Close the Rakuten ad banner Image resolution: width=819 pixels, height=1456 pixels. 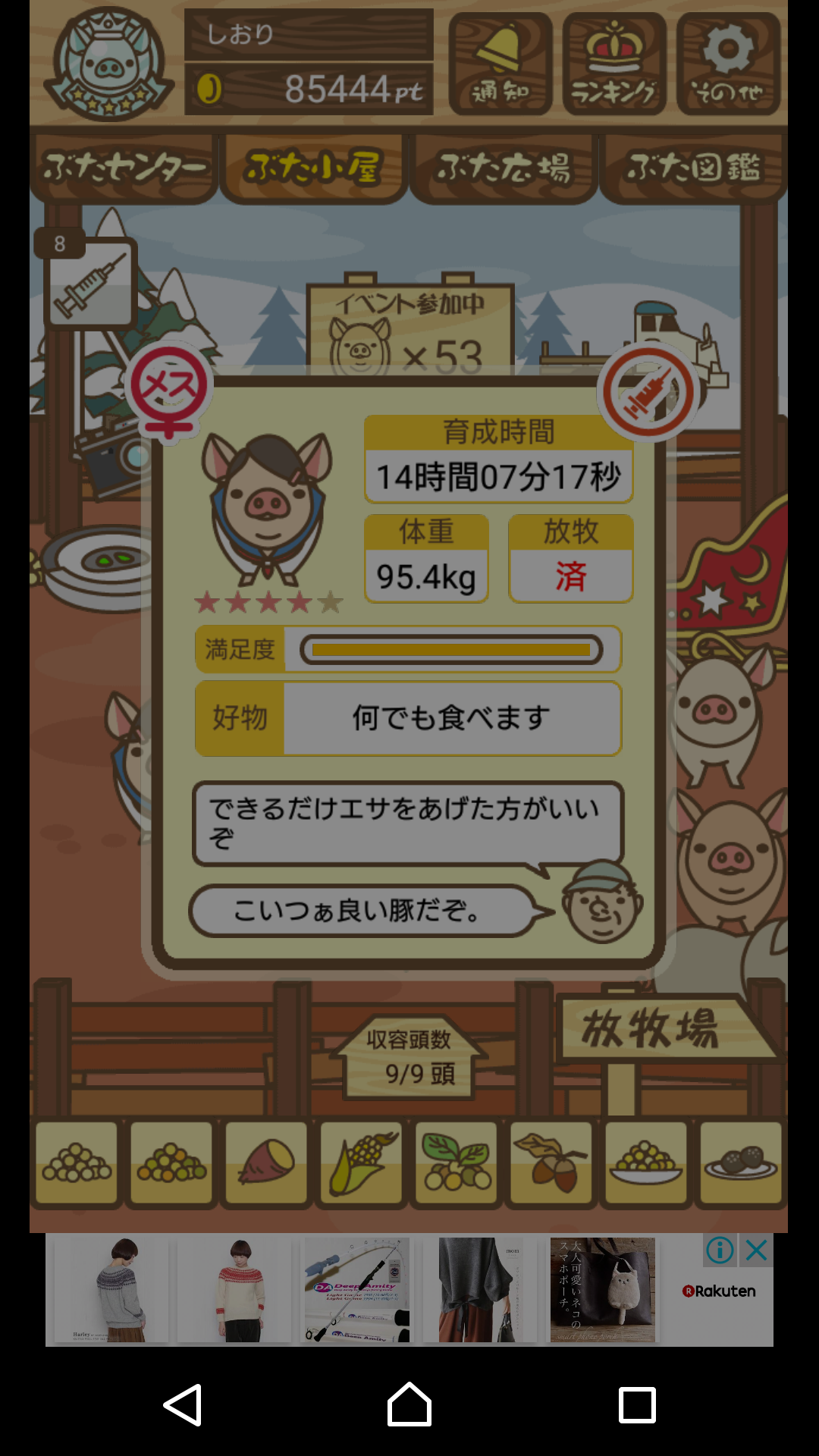[x=756, y=1250]
